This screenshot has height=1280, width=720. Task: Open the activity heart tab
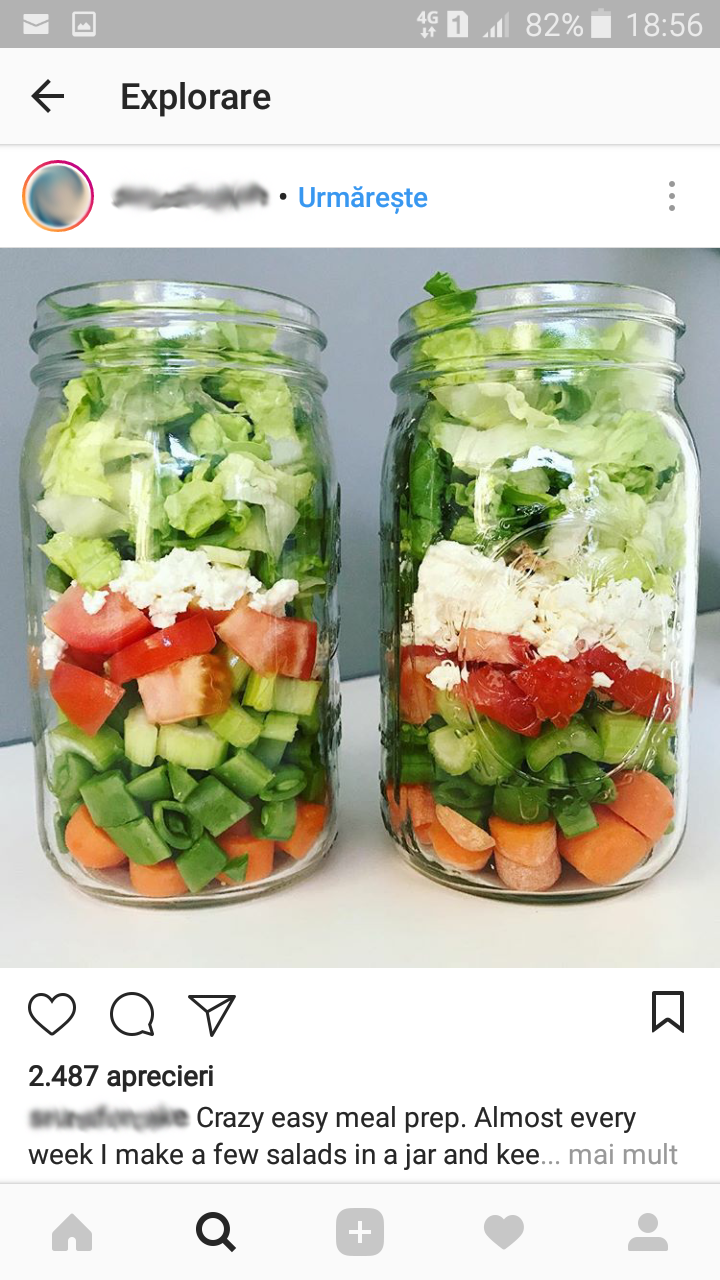click(x=504, y=1233)
